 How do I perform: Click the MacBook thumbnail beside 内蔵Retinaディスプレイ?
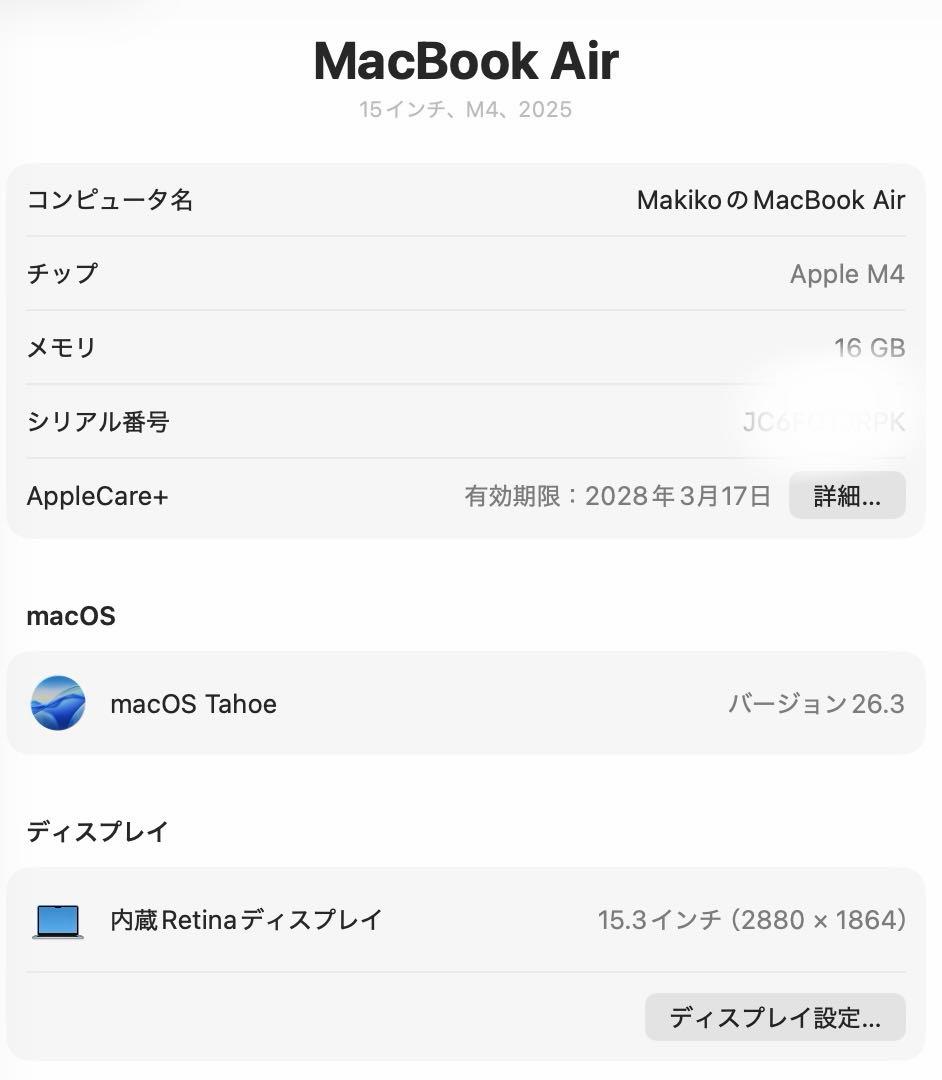click(x=57, y=920)
